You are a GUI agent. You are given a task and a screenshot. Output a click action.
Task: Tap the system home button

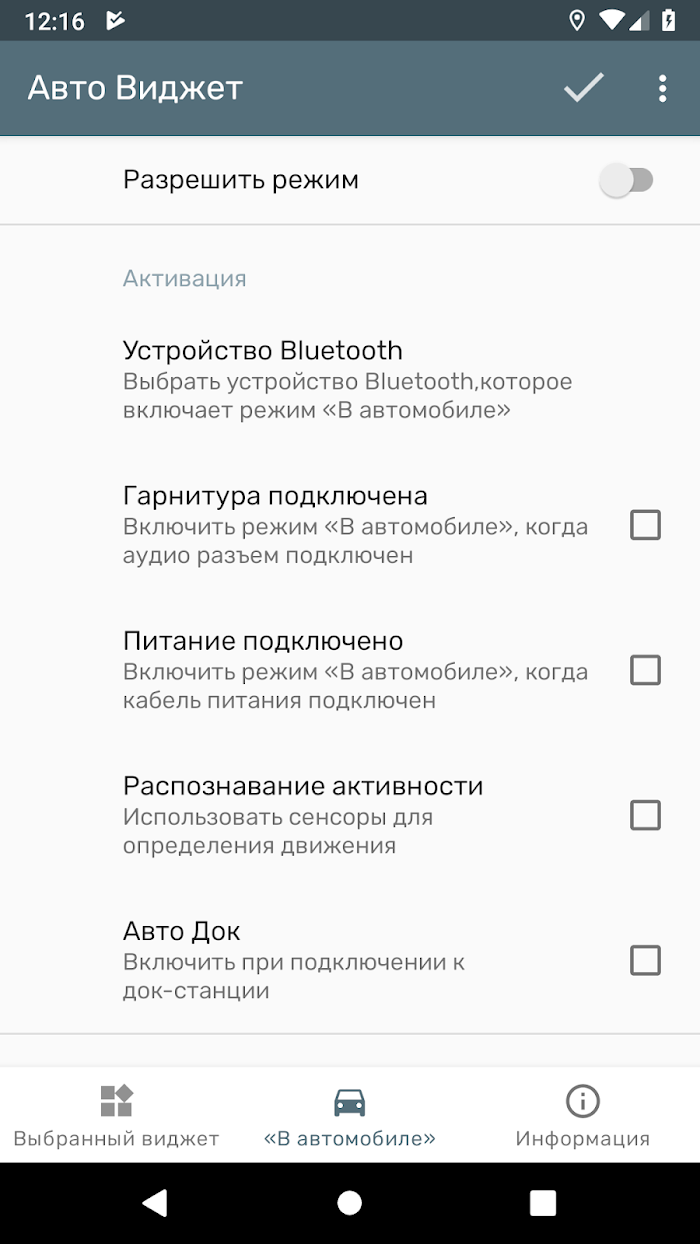pos(349,1203)
